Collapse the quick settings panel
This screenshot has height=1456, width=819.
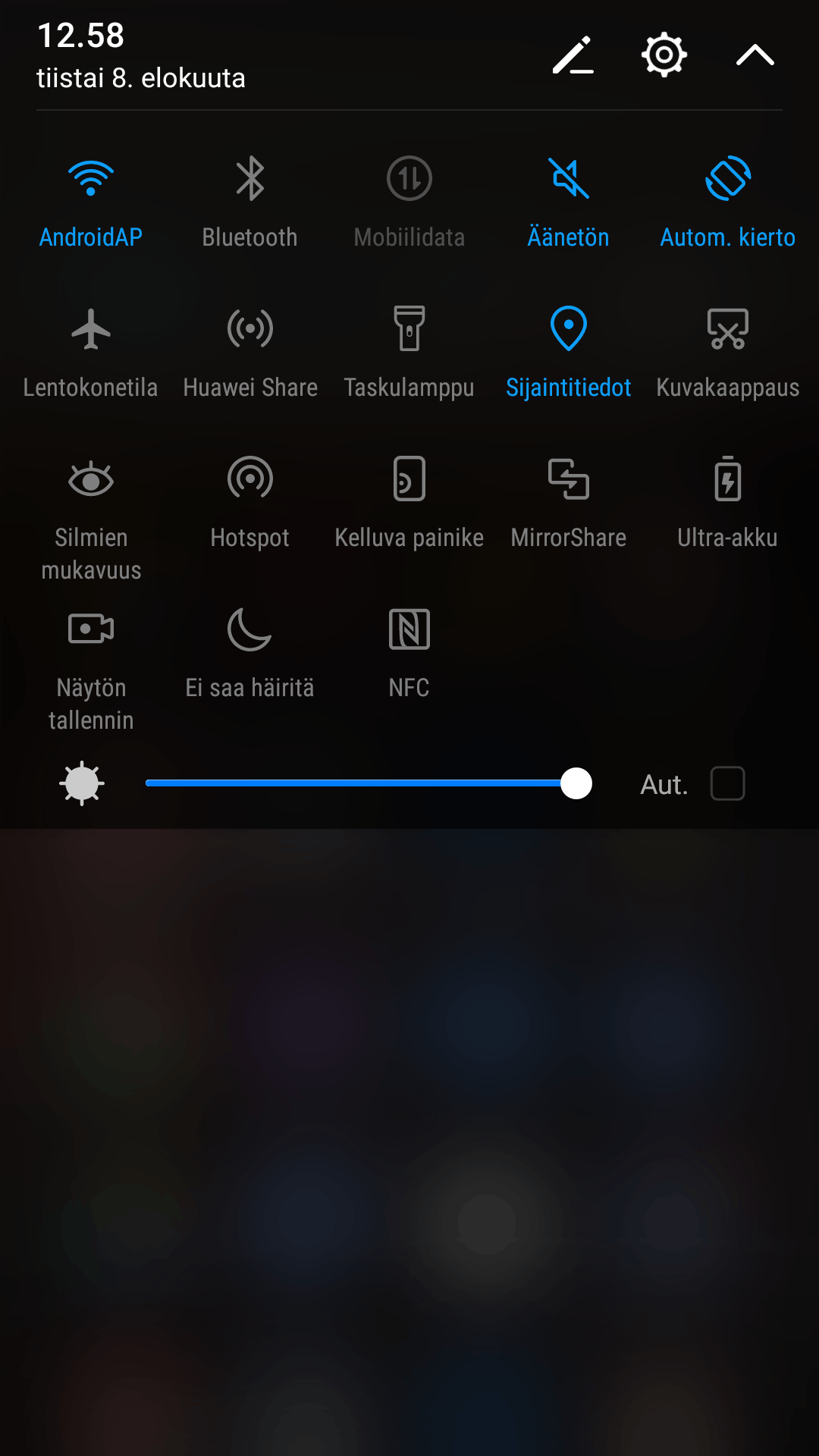pyautogui.click(x=755, y=55)
